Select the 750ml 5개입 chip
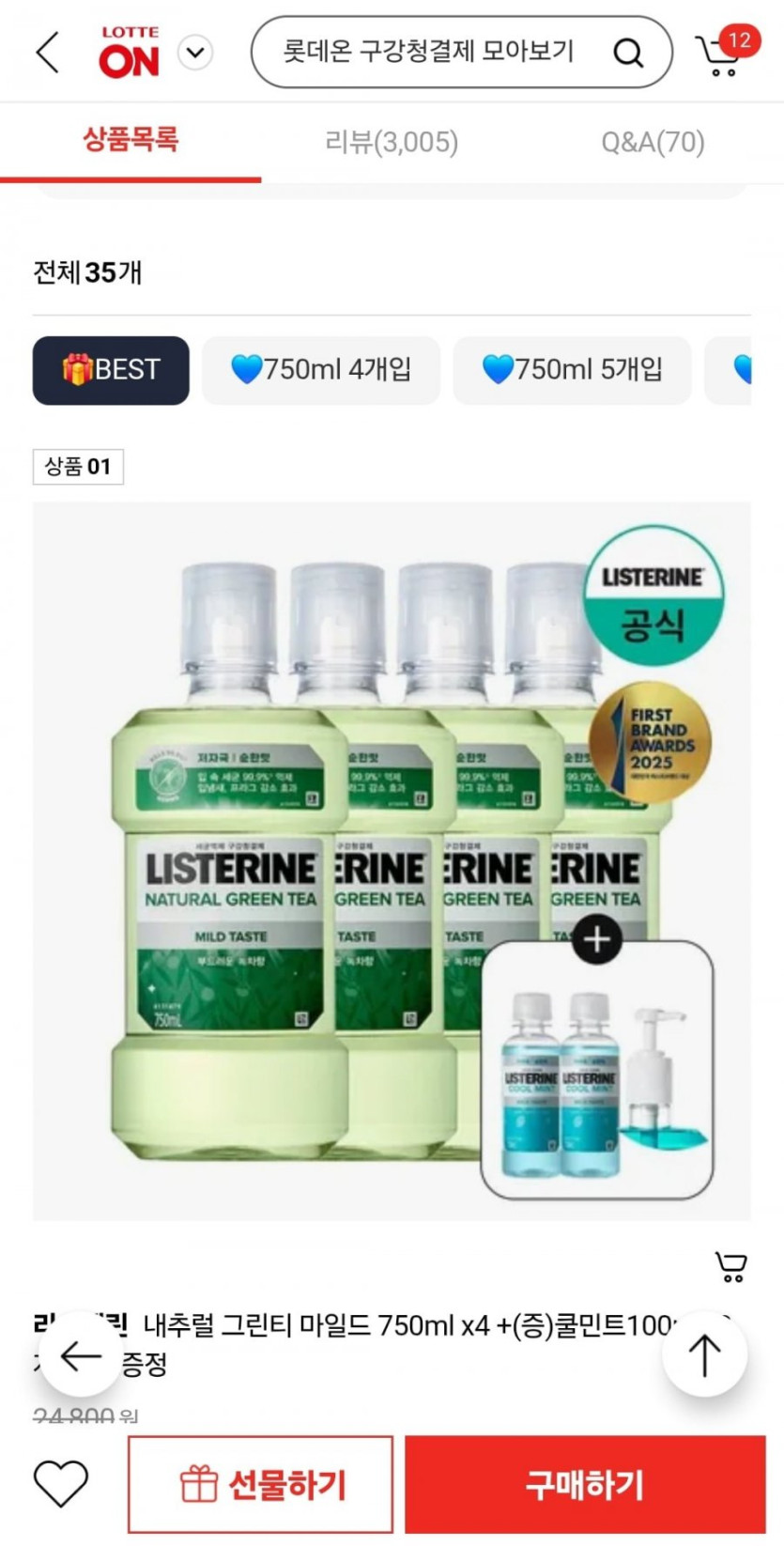 coord(572,370)
